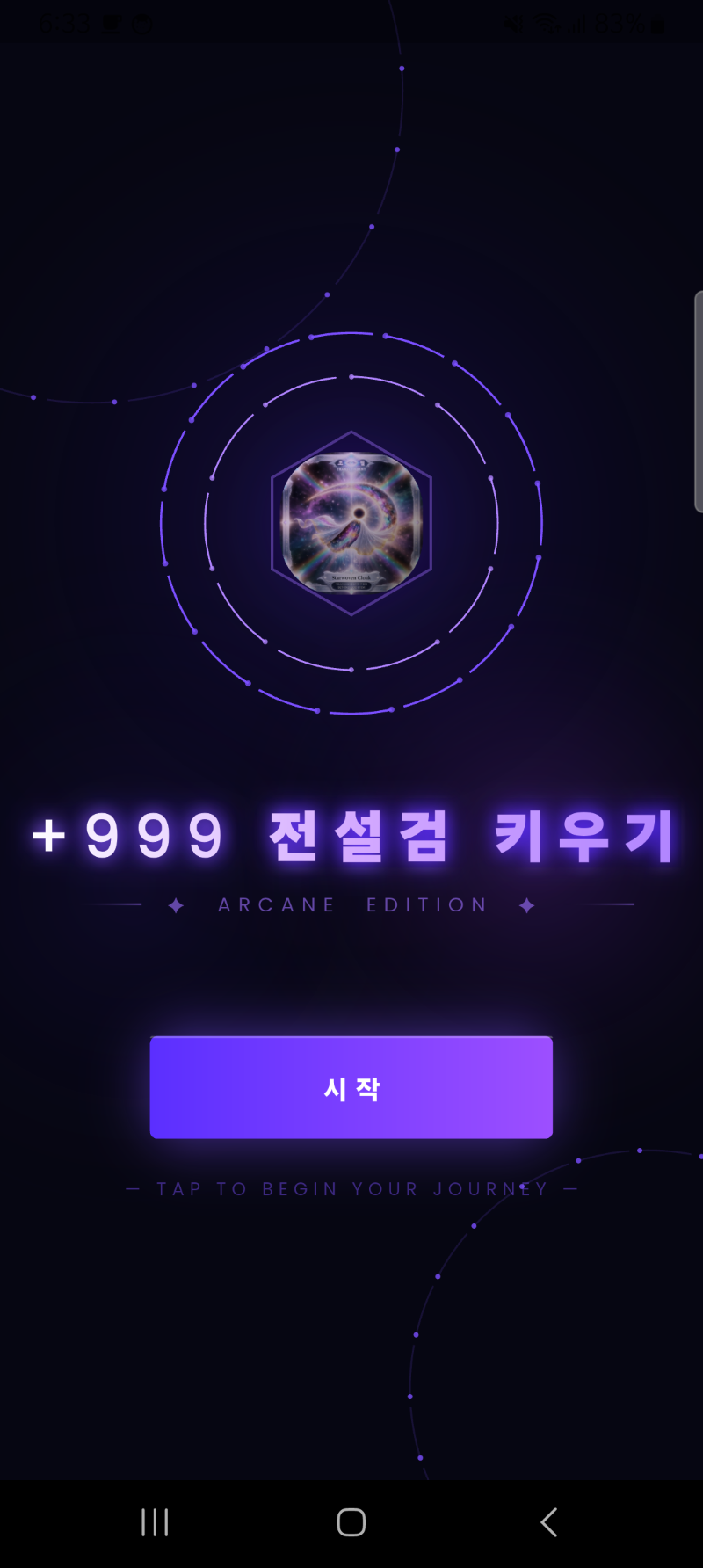
Task: Tap the 시작 start button
Action: pos(351,1087)
